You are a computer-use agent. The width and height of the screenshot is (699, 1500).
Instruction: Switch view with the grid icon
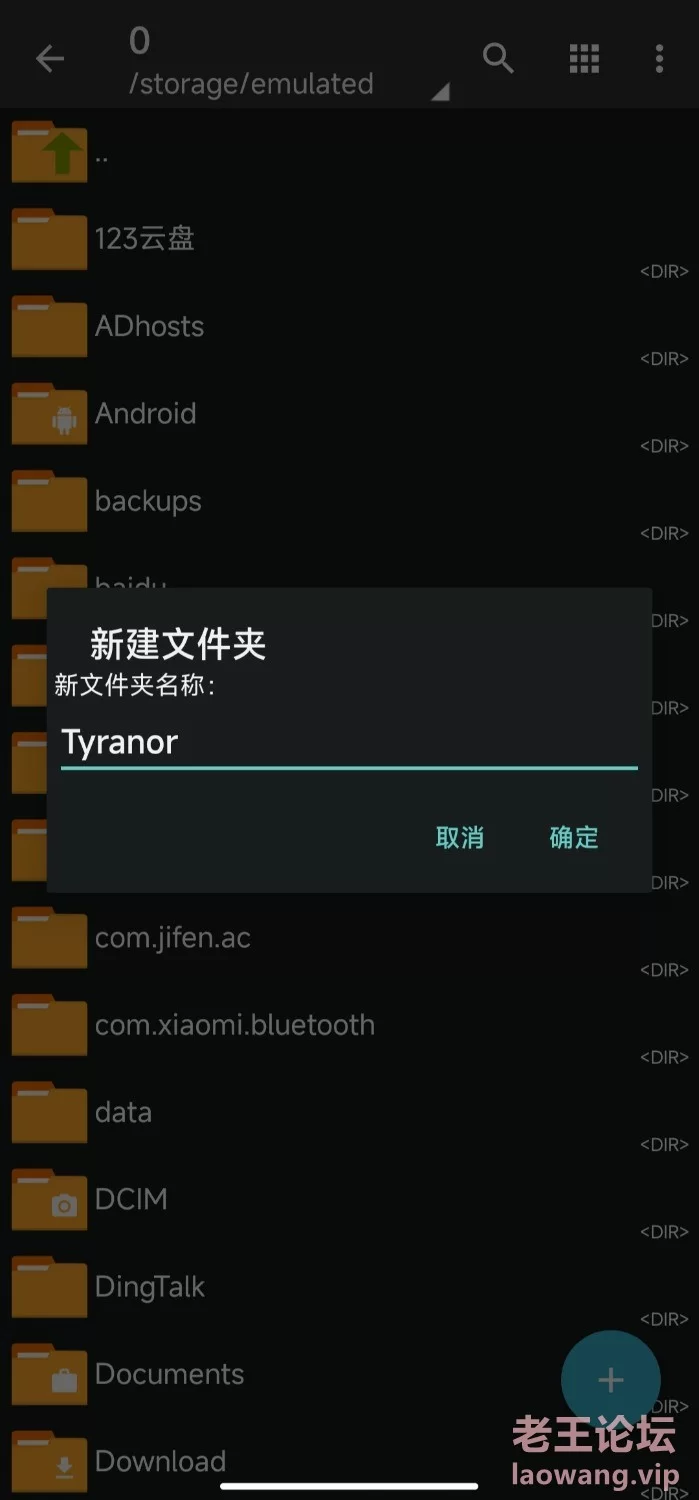[584, 58]
